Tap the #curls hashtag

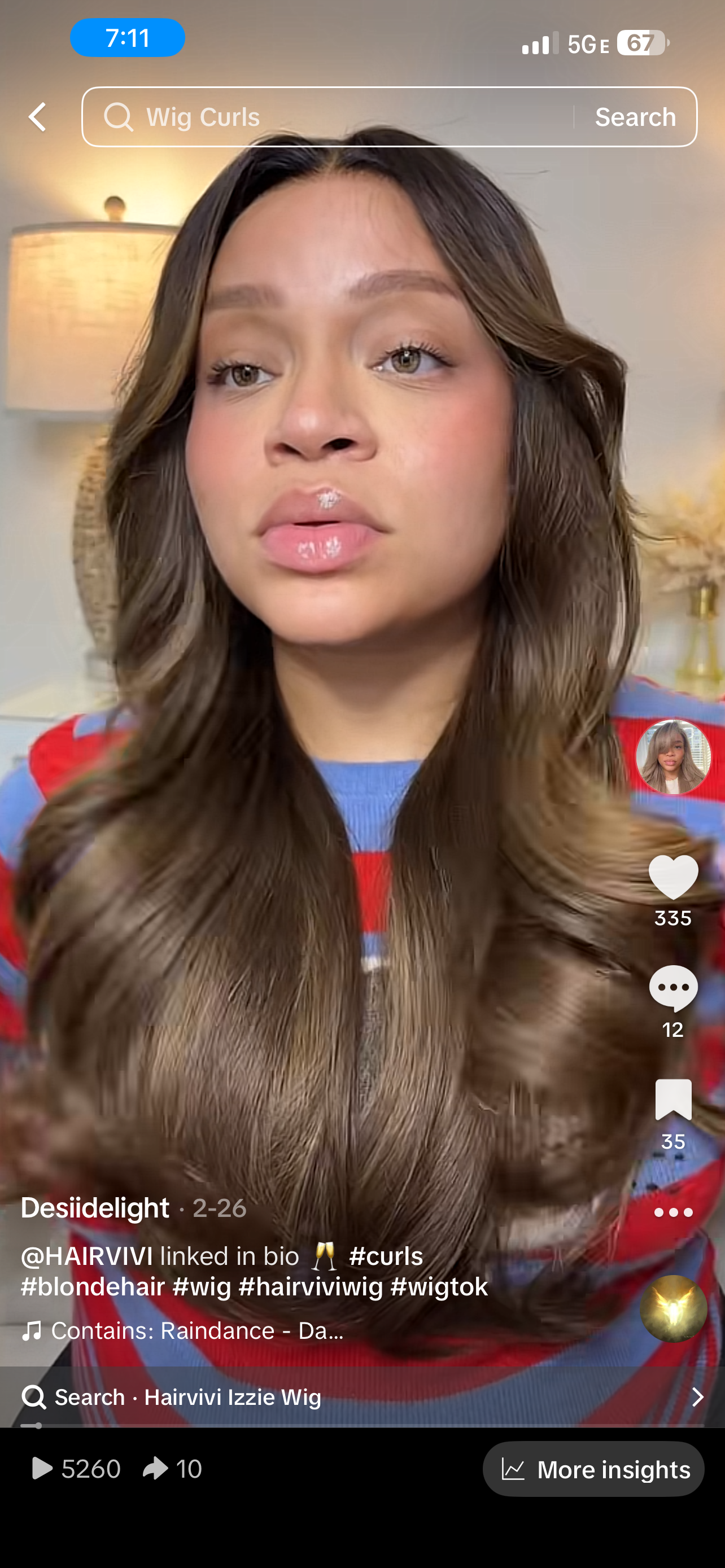[386, 1256]
